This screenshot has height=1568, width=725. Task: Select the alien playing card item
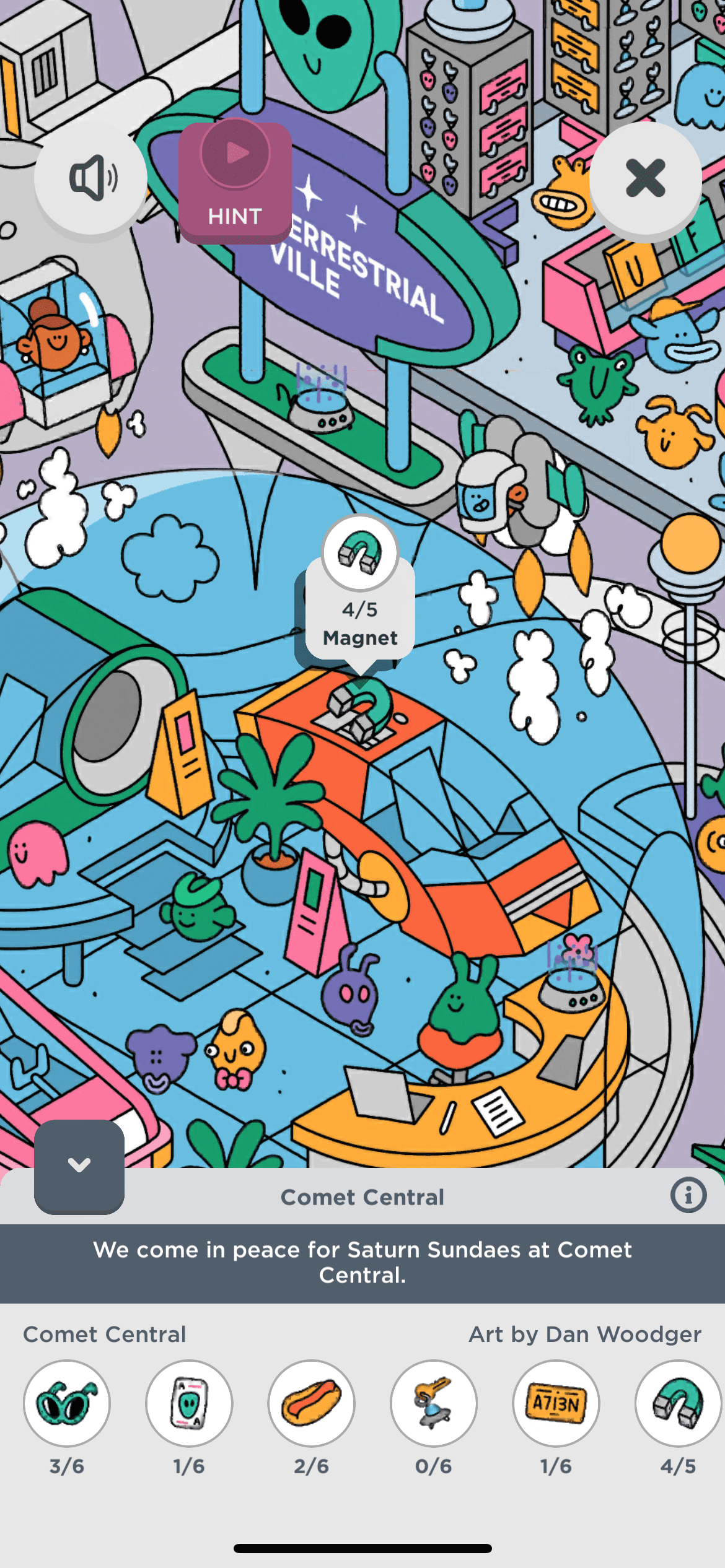click(189, 1403)
